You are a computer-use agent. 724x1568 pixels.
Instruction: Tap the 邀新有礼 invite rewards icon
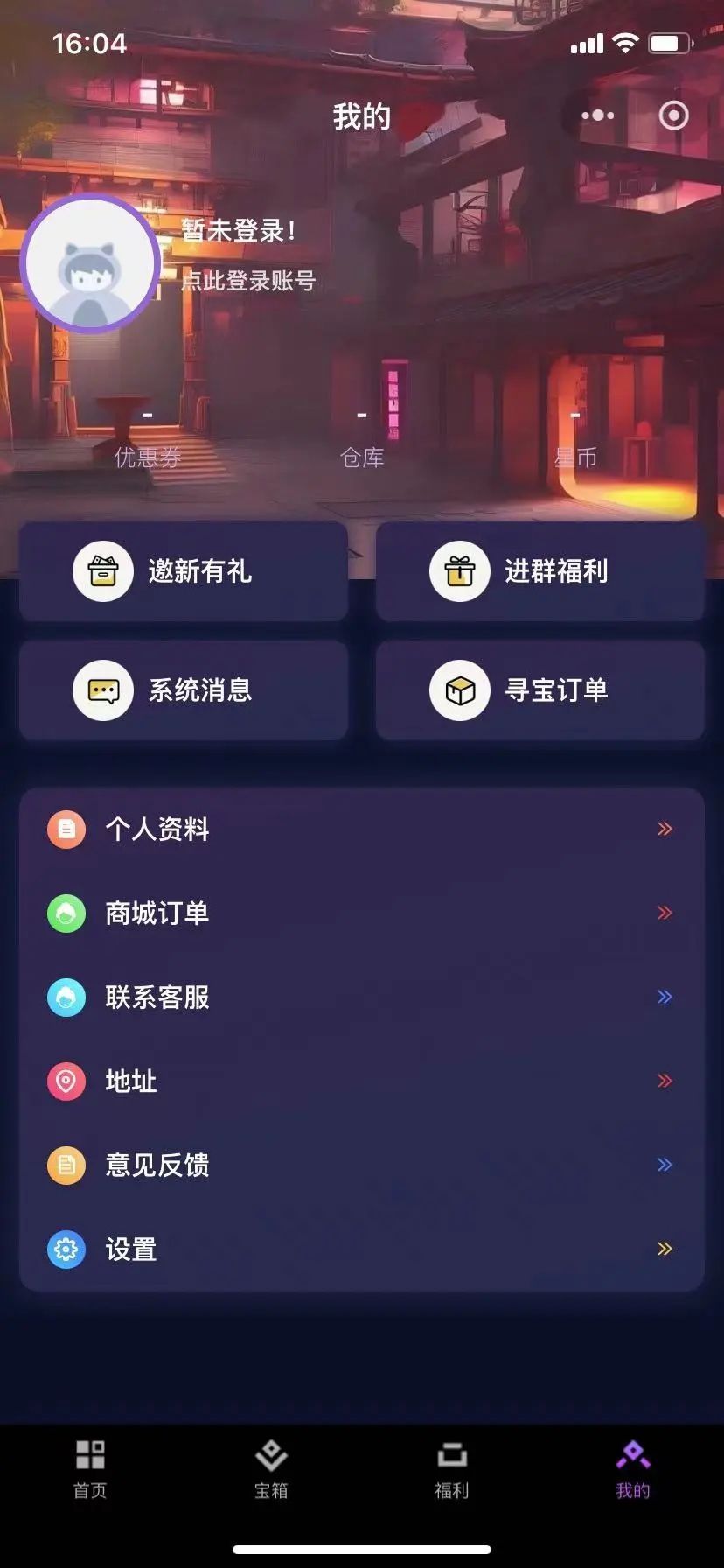point(102,571)
